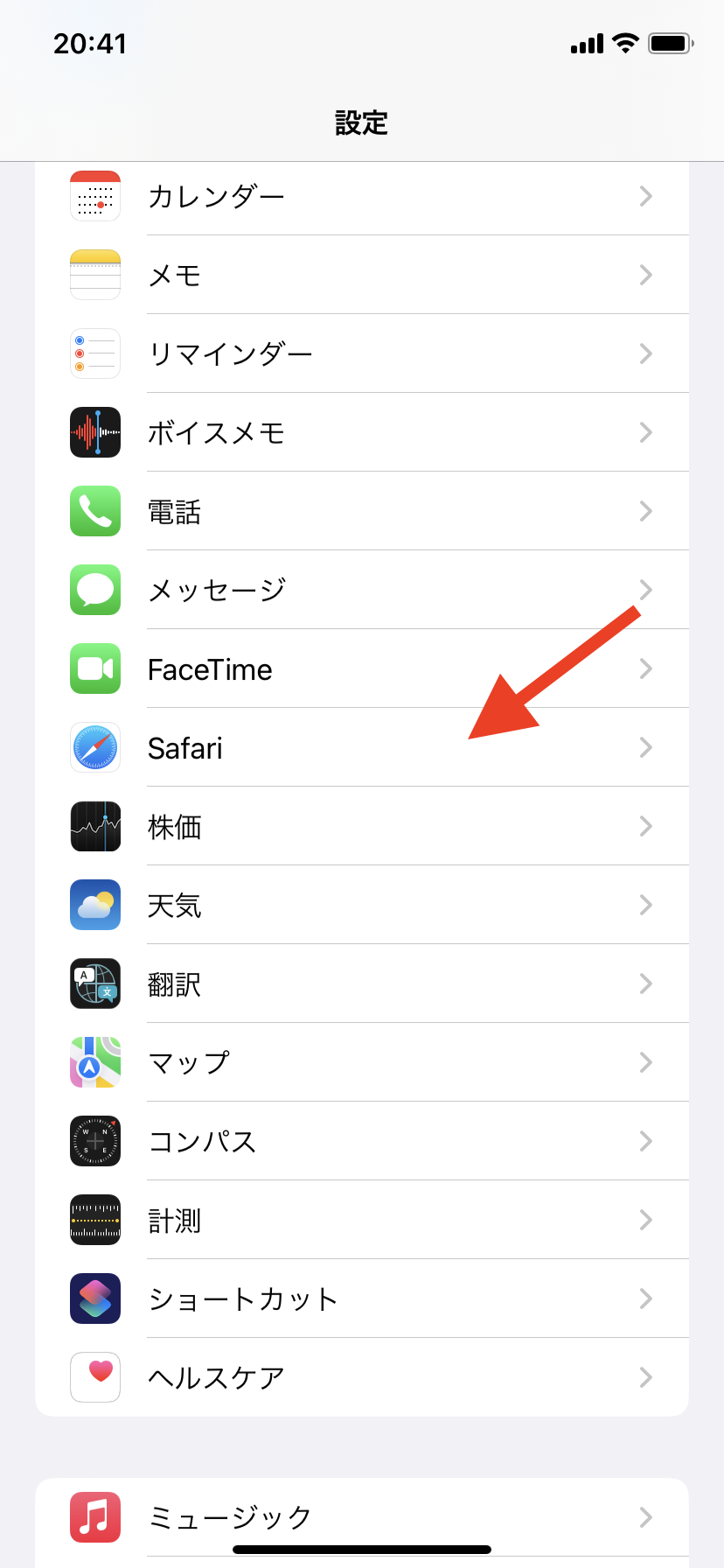
Task: Open コンパス settings
Action: click(362, 1141)
